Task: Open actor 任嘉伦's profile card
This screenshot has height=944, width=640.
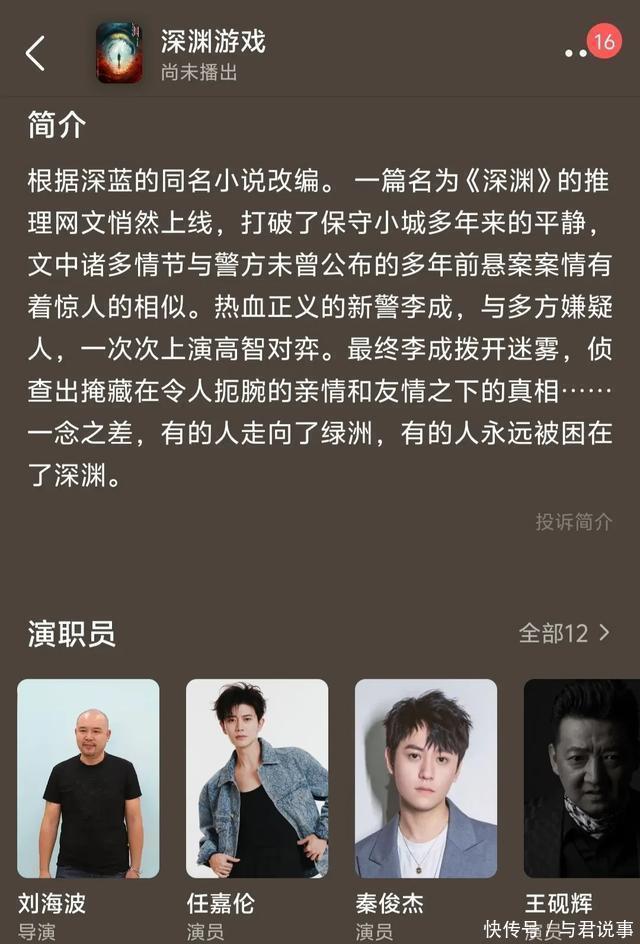Action: tap(257, 778)
